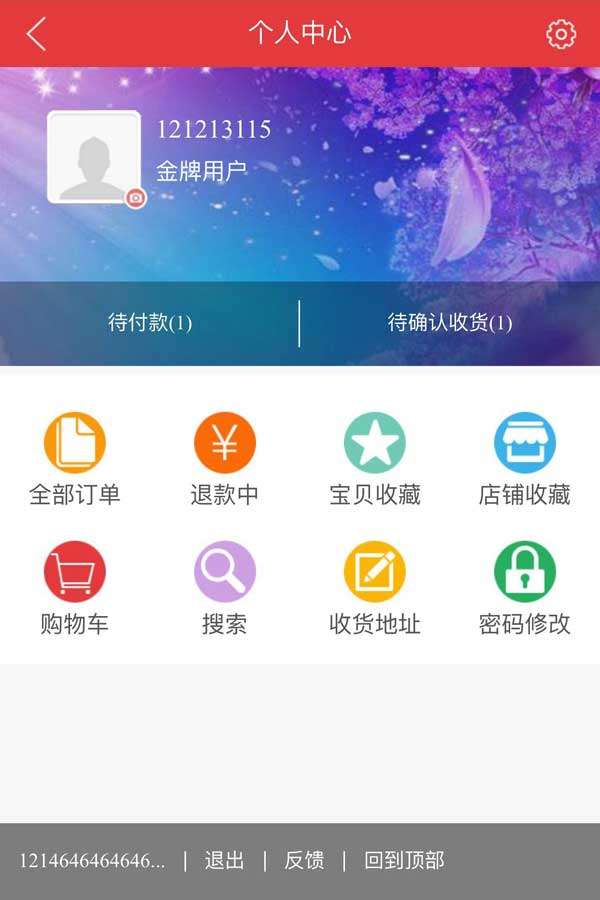Screen dimensions: 600x900
Task: Tap the 搜索 search icon
Action: pos(225,572)
